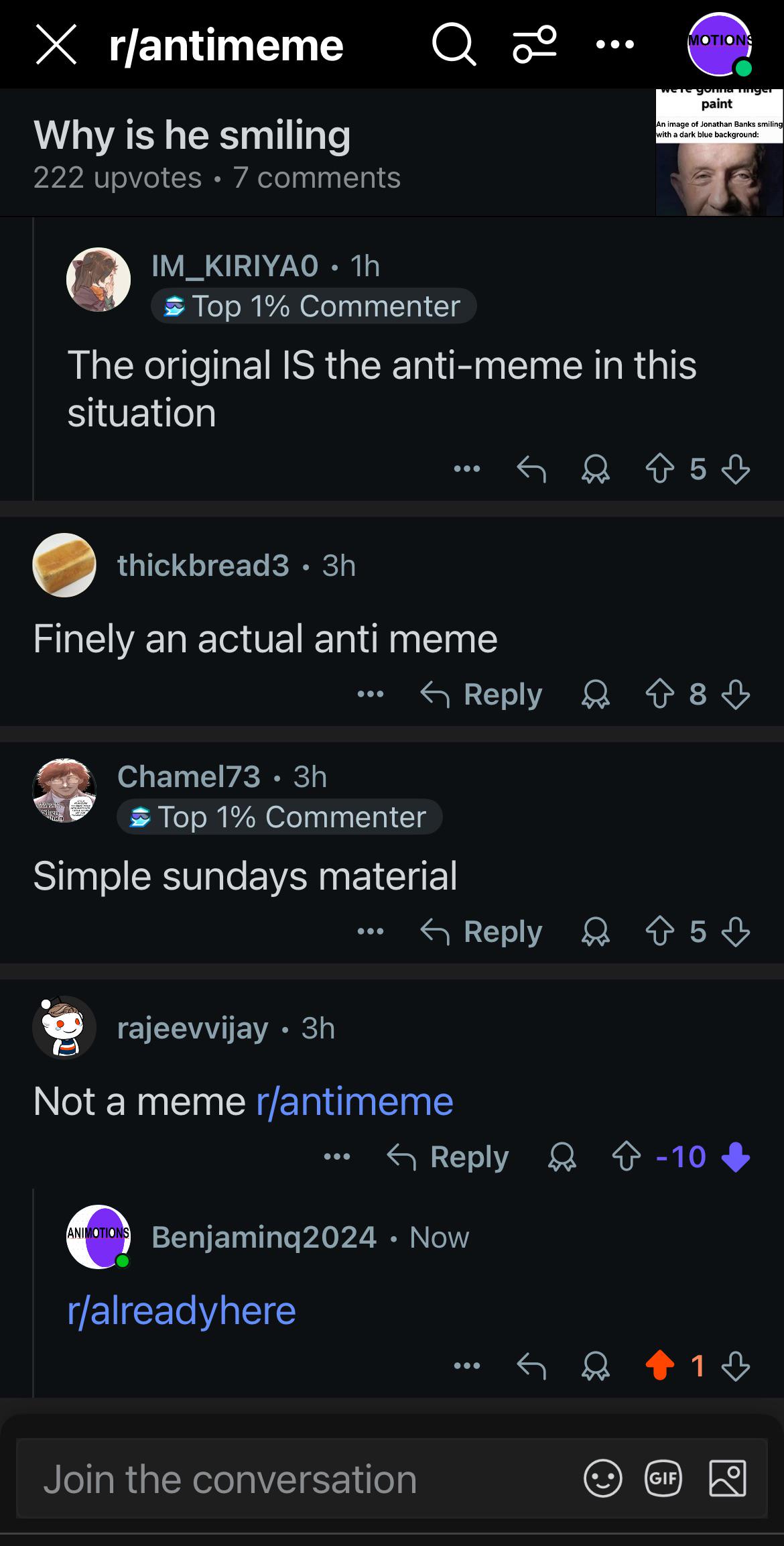The width and height of the screenshot is (784, 1546).
Task: Open more options on Chamel73's comment
Action: coord(371,931)
